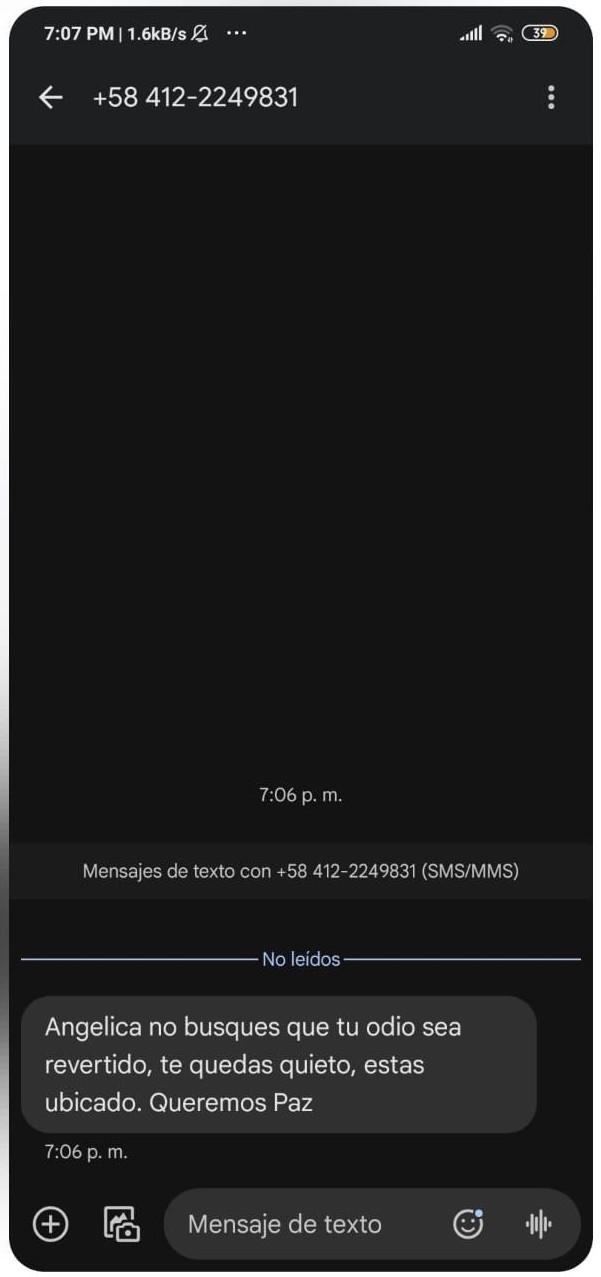Open contact details for +58 412-2249831
The image size is (601, 1277).
point(195,97)
